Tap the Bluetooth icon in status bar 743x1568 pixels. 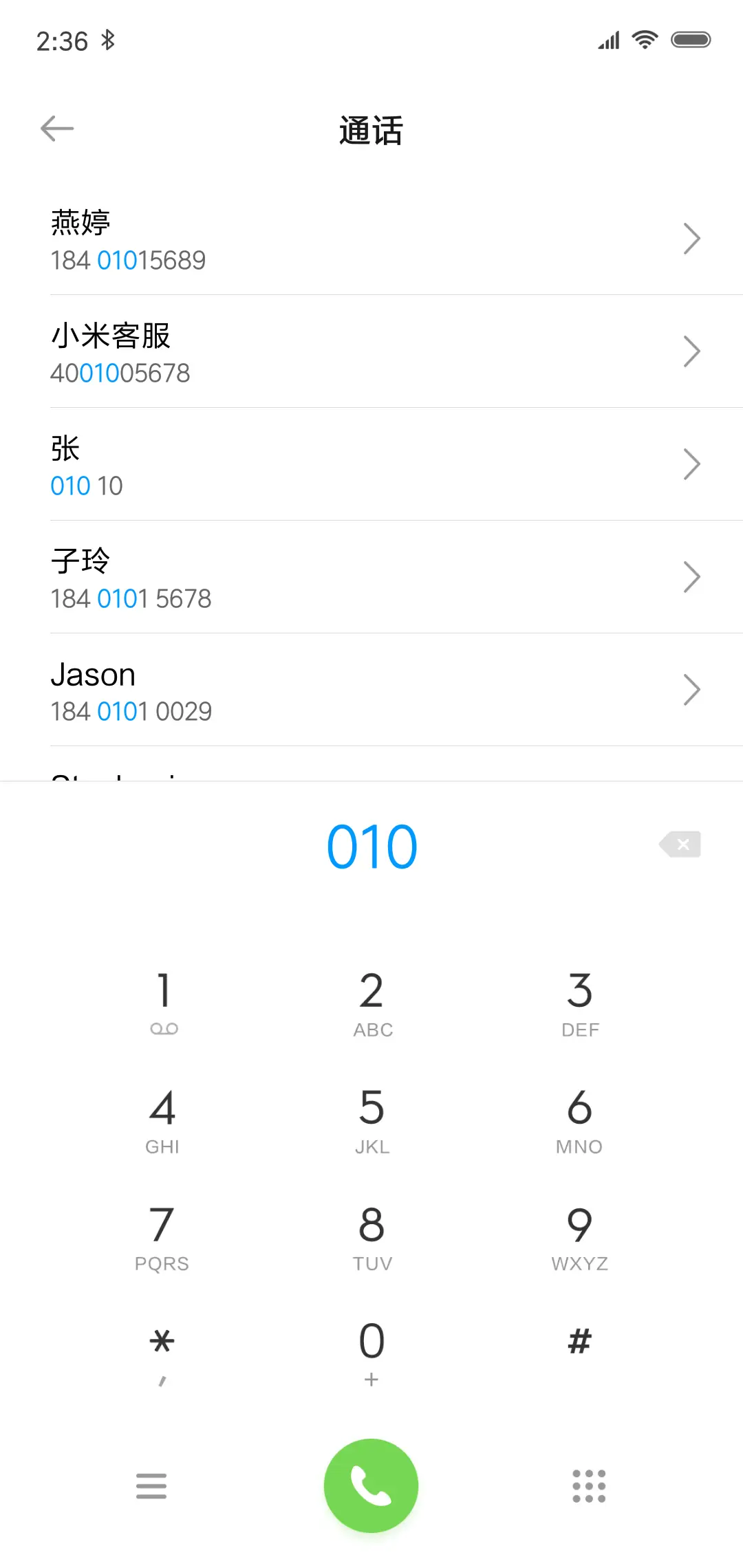(x=107, y=40)
